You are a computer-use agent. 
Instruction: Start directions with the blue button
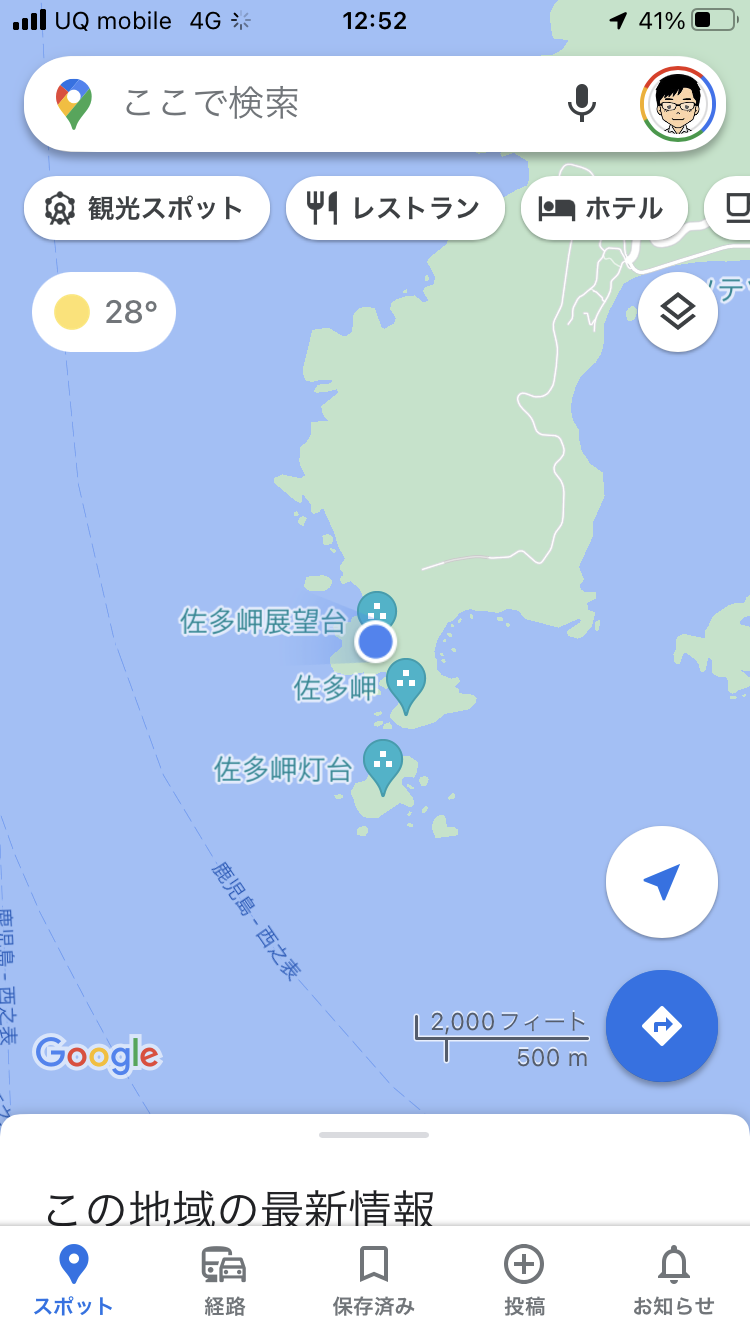(x=661, y=1026)
